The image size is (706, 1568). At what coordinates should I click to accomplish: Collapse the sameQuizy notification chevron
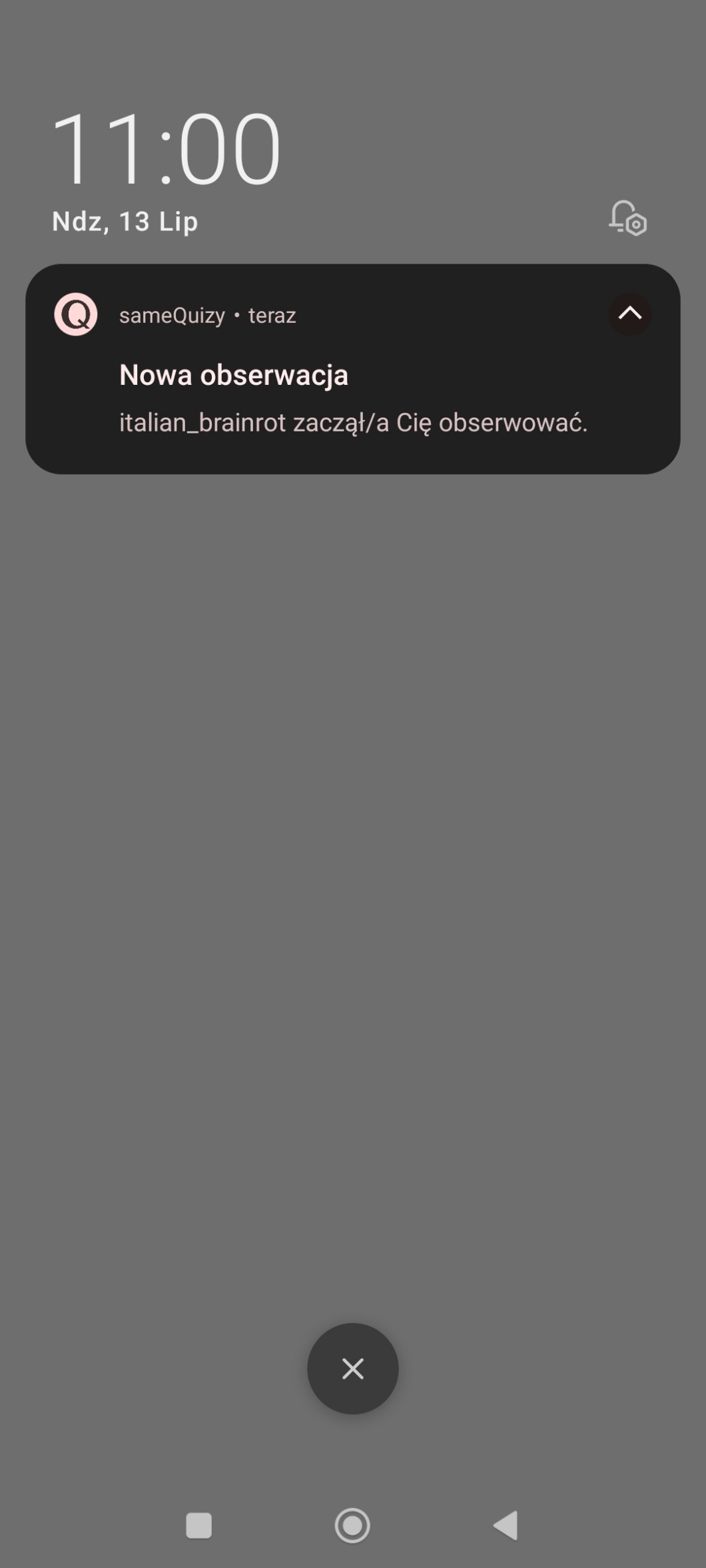629,314
